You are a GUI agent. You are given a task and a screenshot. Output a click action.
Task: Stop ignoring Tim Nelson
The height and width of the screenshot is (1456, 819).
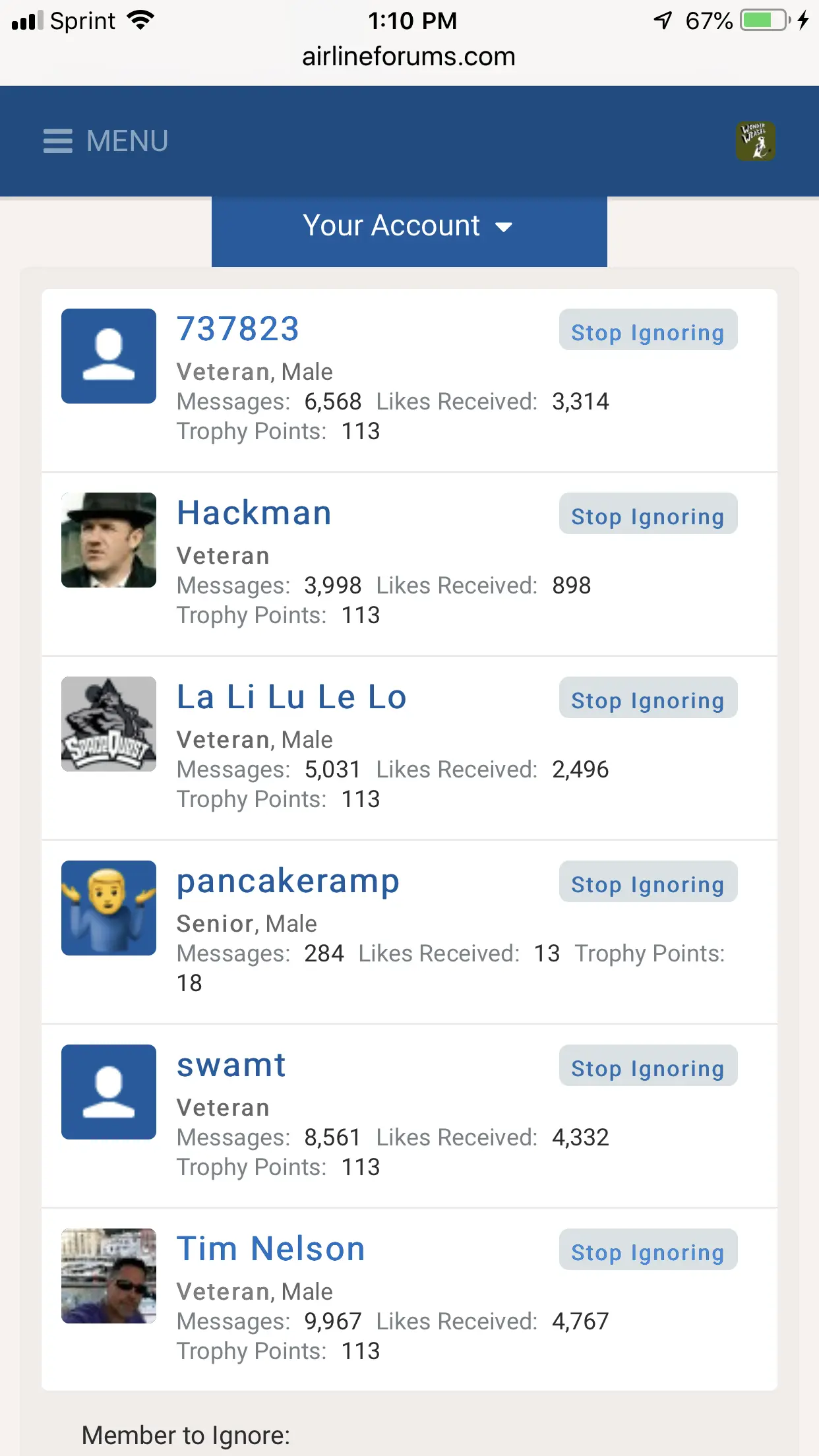coord(648,1252)
